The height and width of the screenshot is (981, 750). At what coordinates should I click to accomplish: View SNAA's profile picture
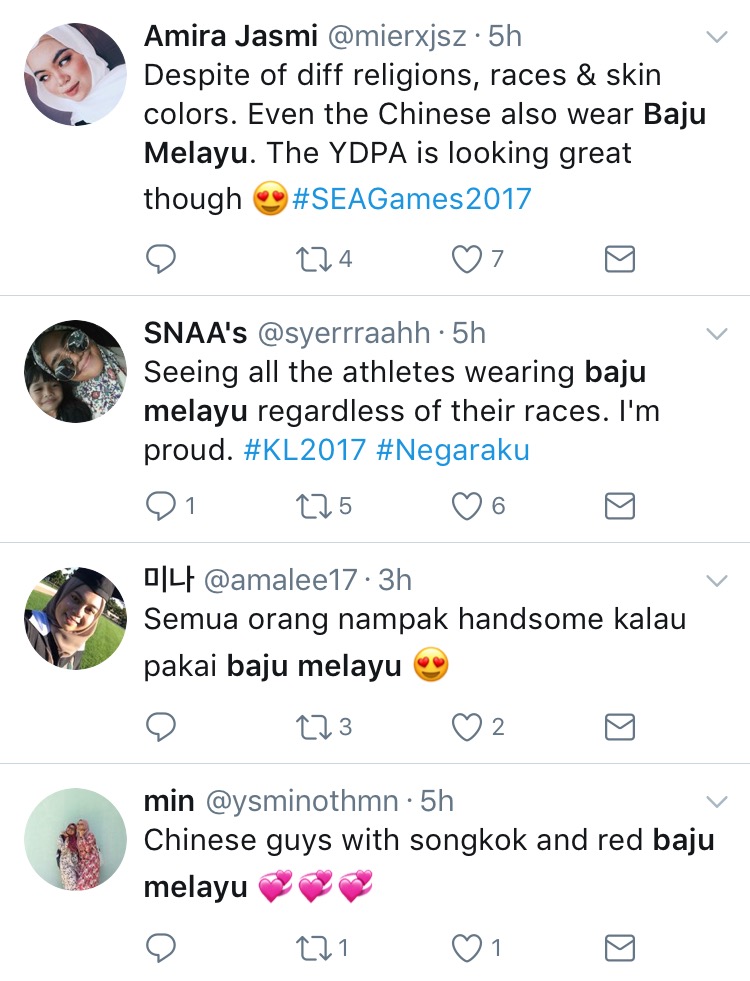75,372
